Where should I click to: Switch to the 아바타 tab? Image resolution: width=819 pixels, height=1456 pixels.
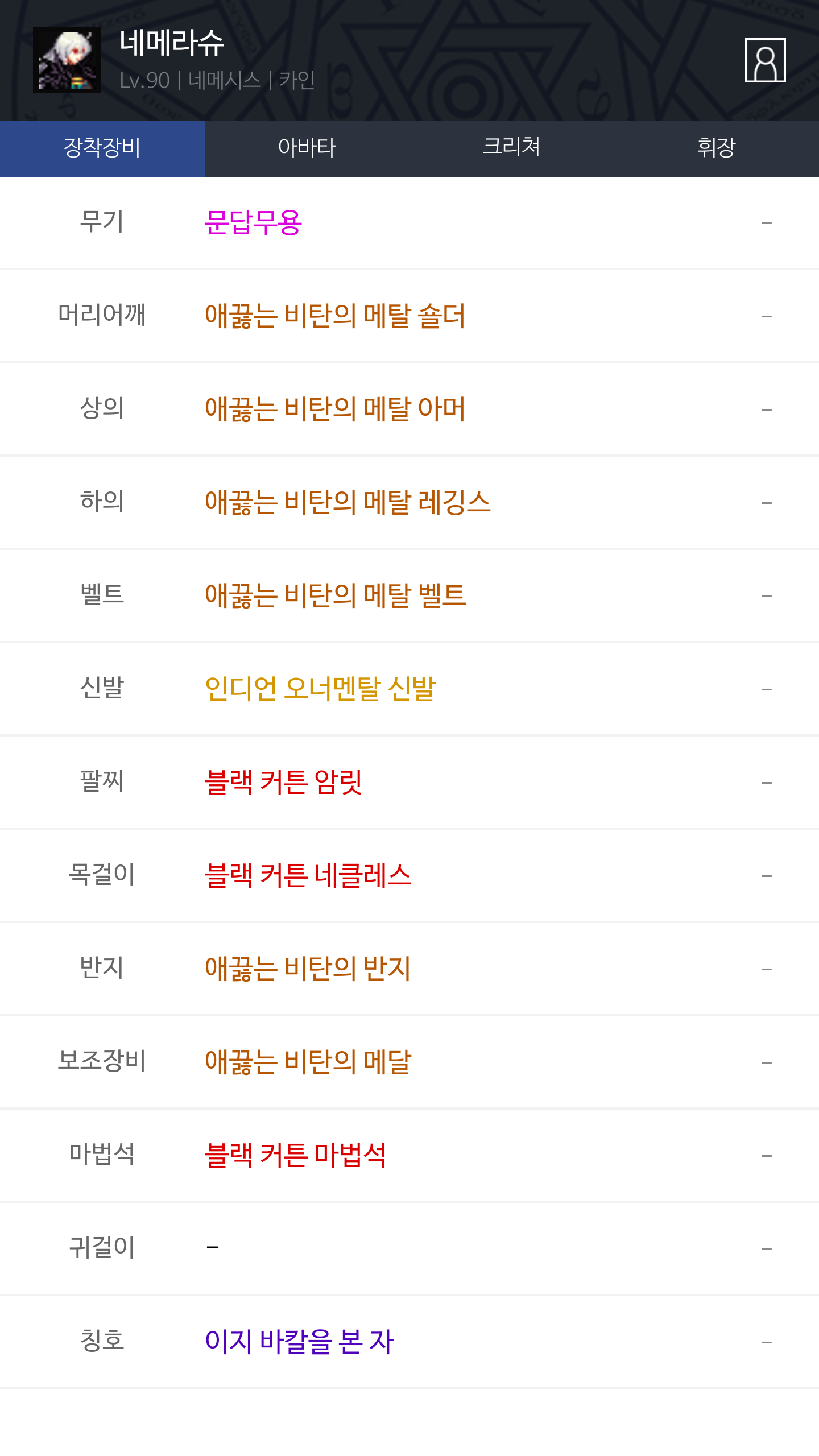tap(307, 148)
